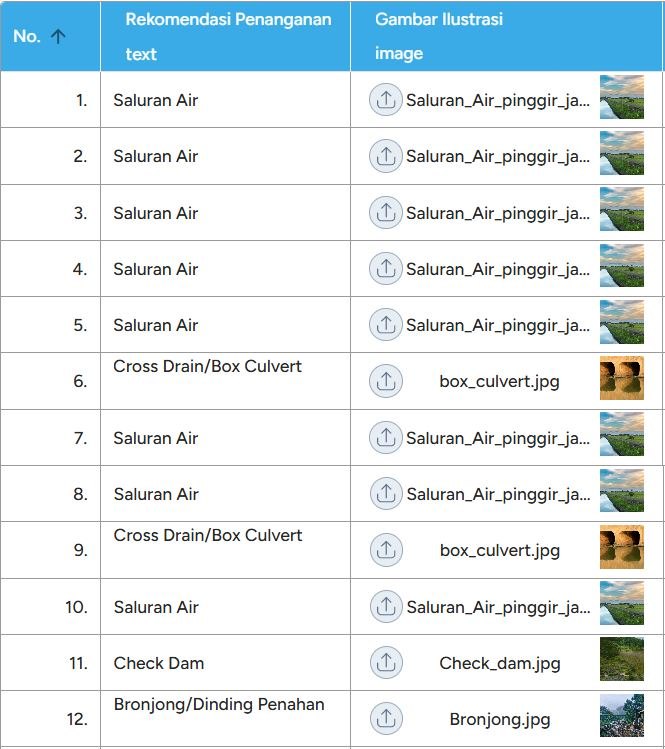
Task: Open row 9 Cross Drain/Box Culvert entry
Action: point(207,535)
